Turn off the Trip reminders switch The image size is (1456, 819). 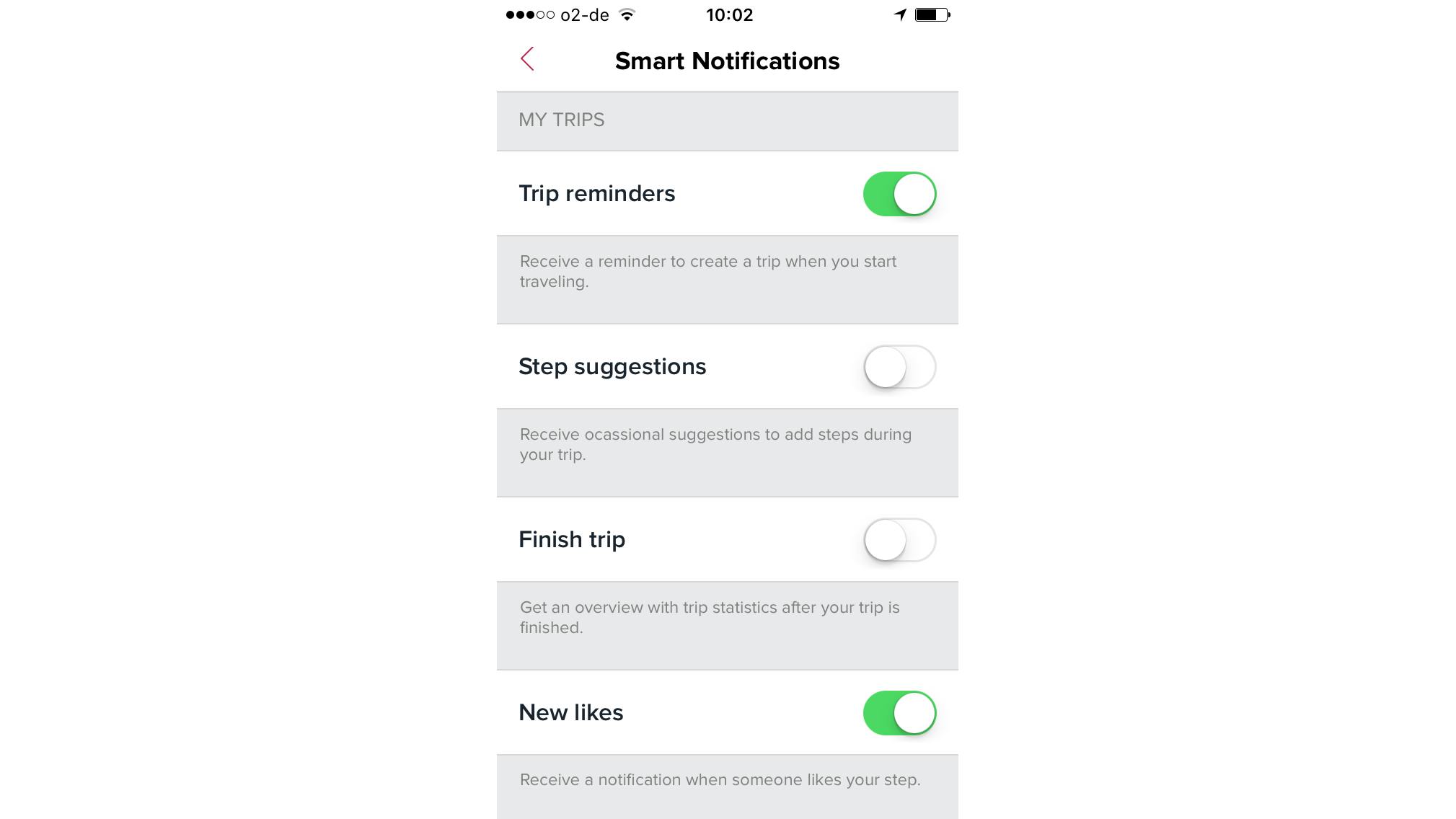(x=899, y=194)
